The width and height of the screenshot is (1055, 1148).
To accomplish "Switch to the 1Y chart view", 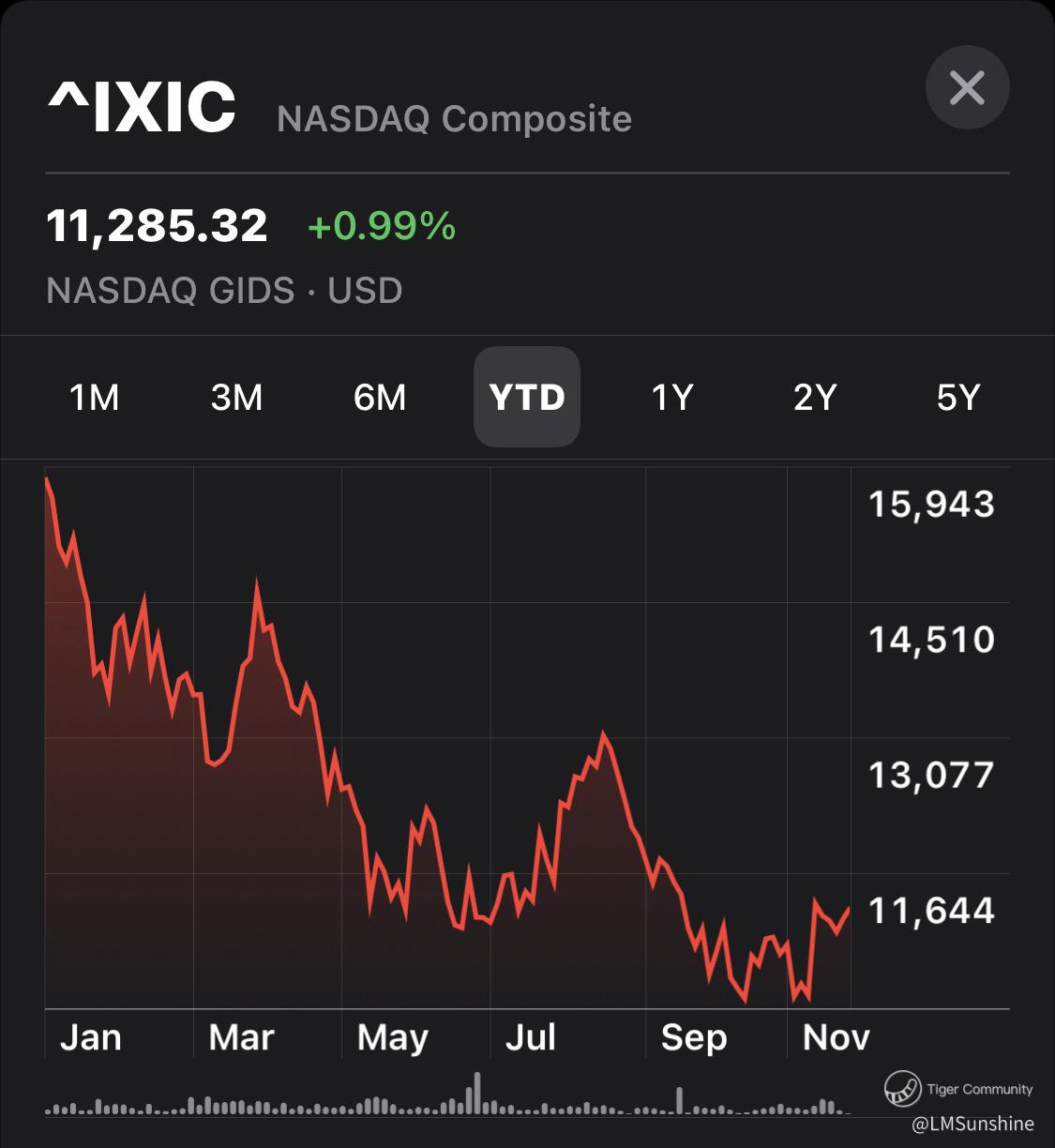I will pos(671,397).
